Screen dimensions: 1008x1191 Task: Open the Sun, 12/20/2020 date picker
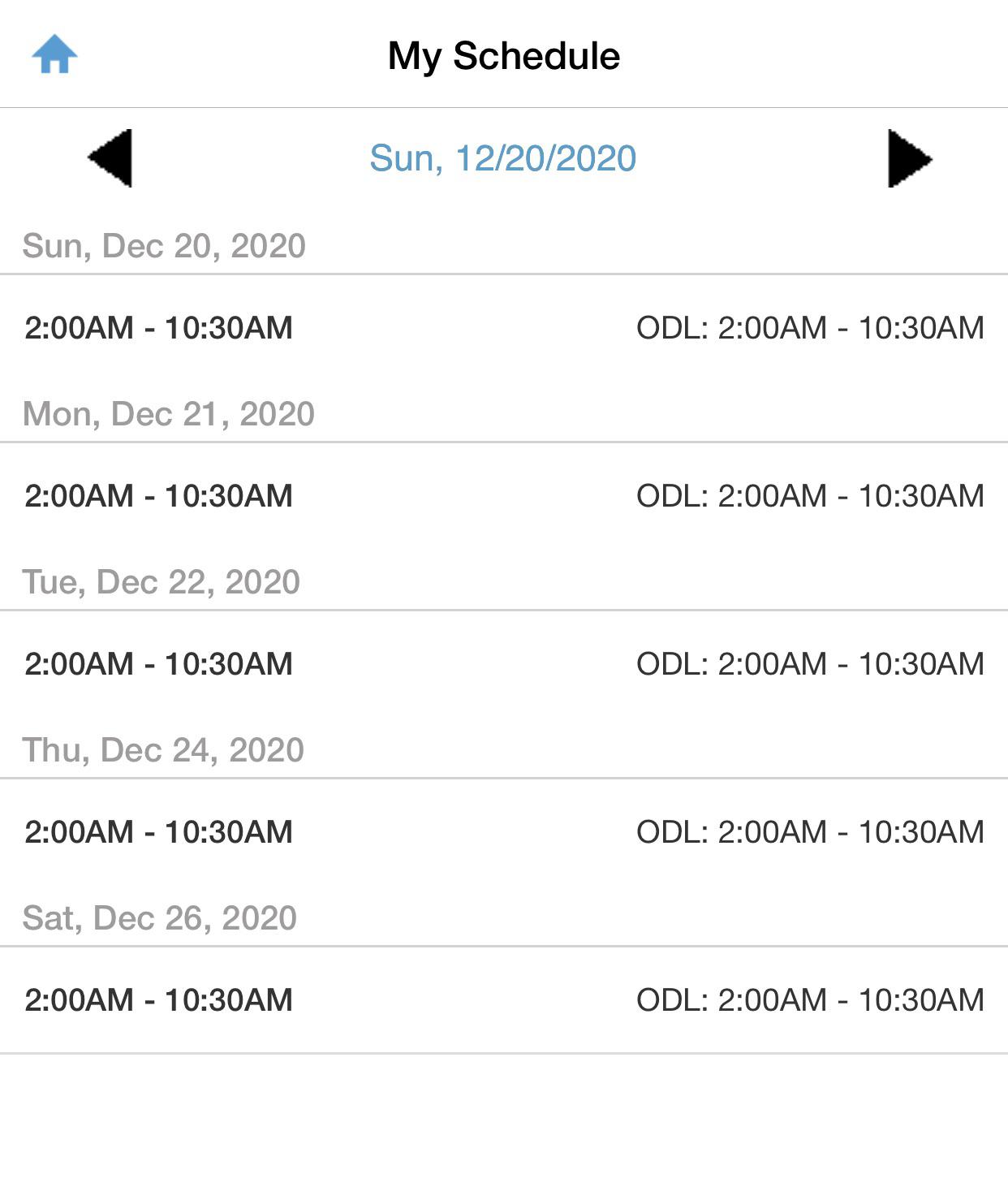(x=503, y=158)
